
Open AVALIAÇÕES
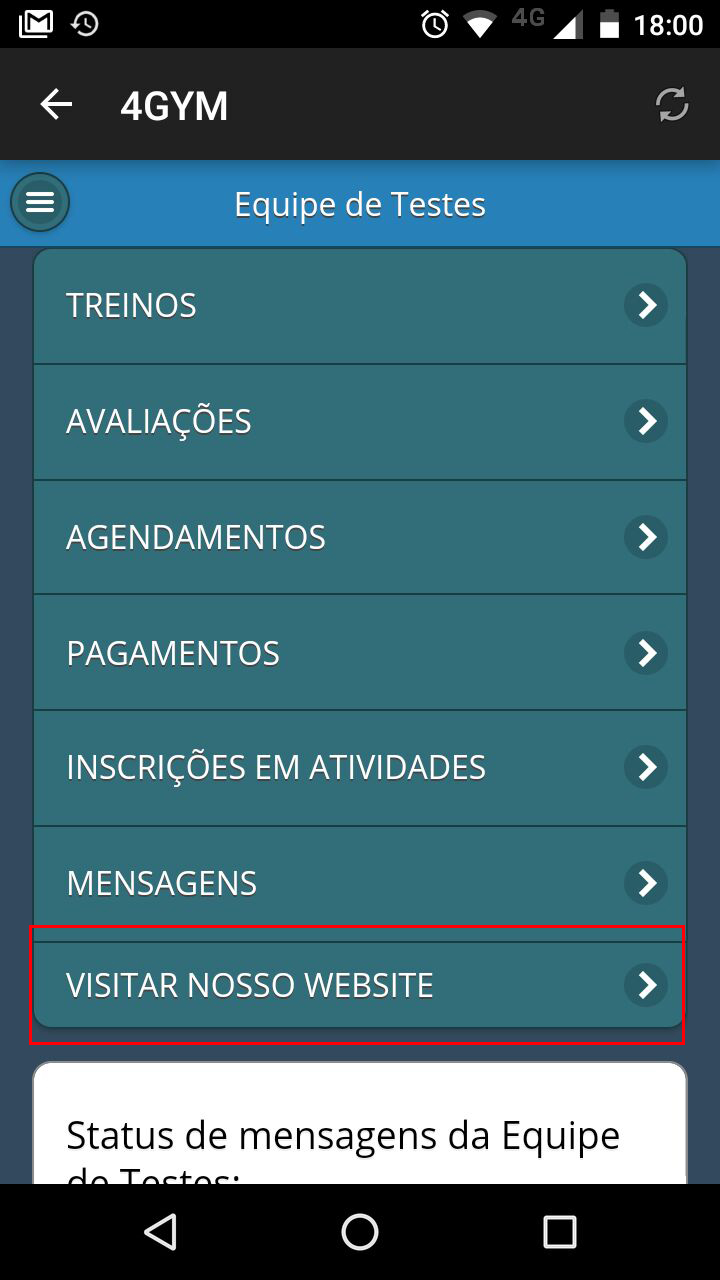(360, 422)
